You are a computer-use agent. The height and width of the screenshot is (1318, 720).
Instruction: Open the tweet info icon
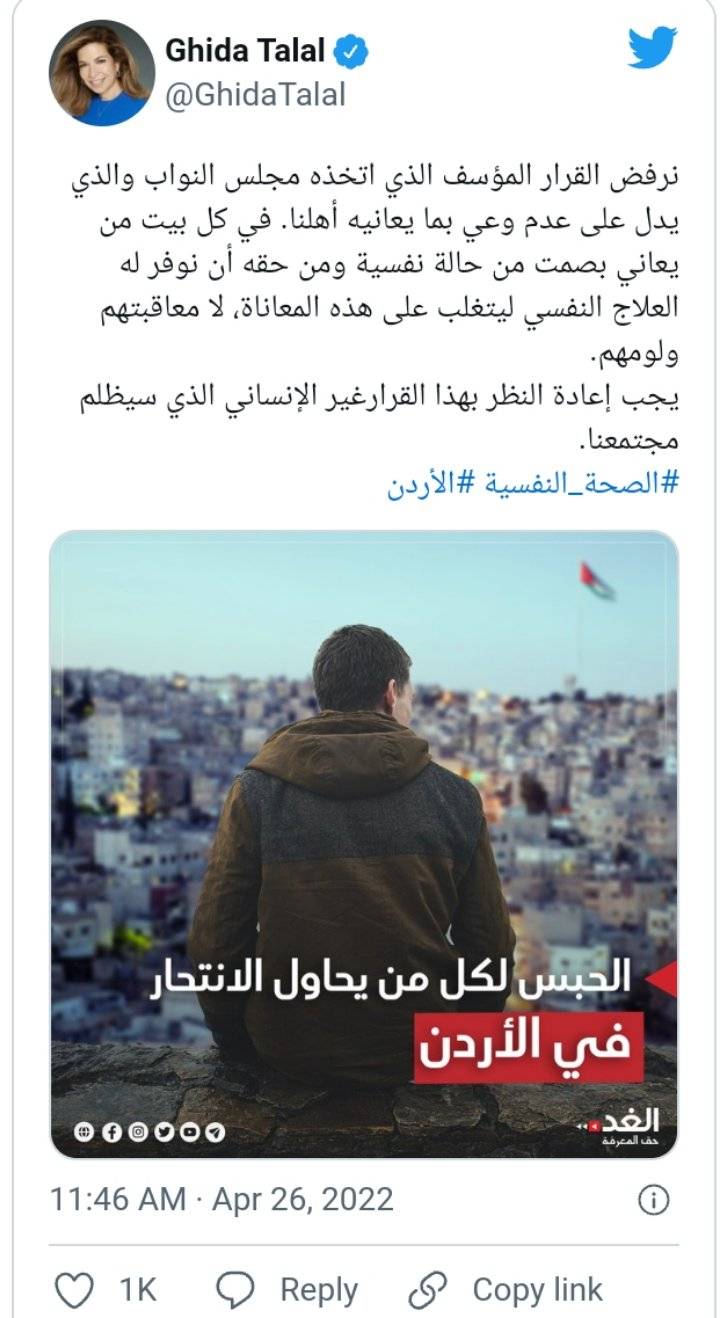tap(653, 1199)
